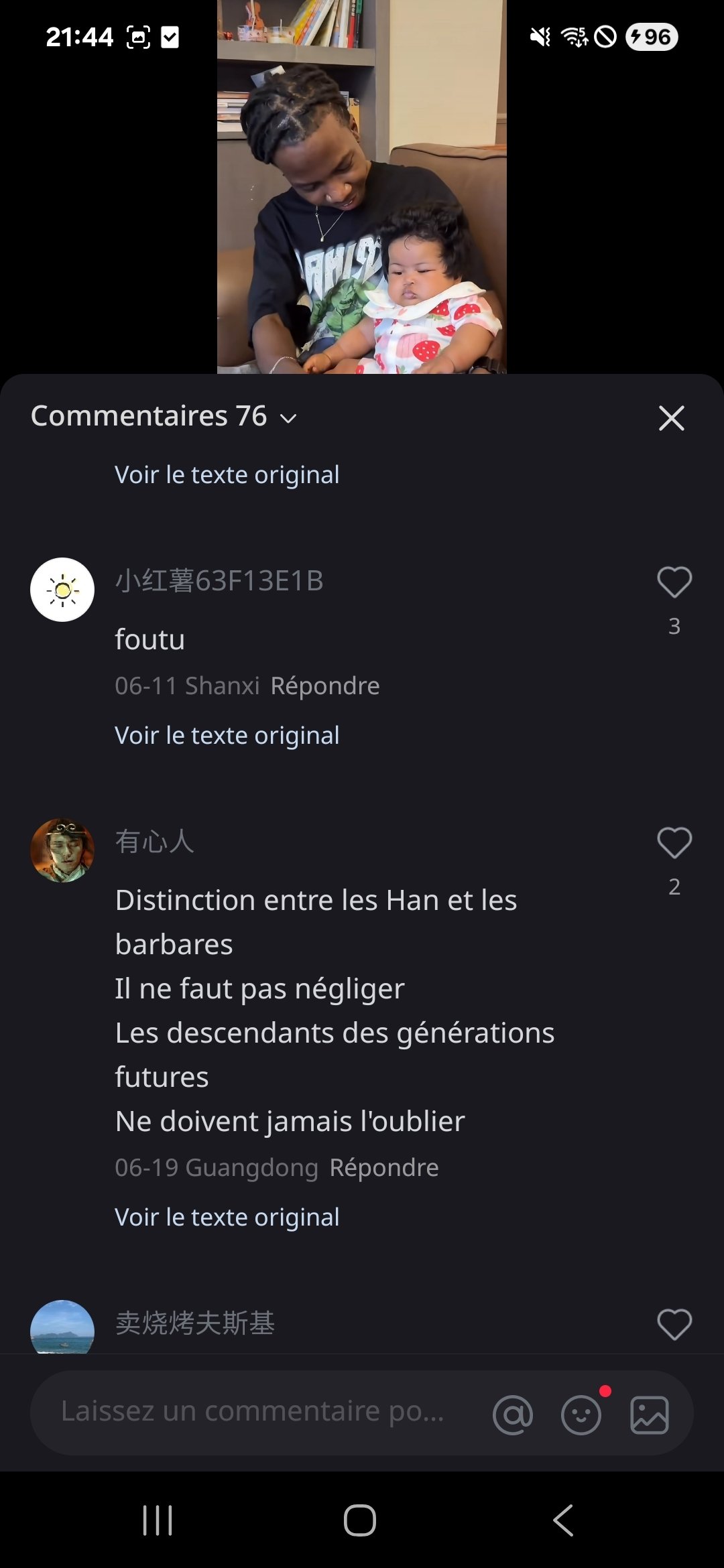Go back using the system back button
Image resolution: width=724 pixels, height=1568 pixels.
coord(563,1520)
